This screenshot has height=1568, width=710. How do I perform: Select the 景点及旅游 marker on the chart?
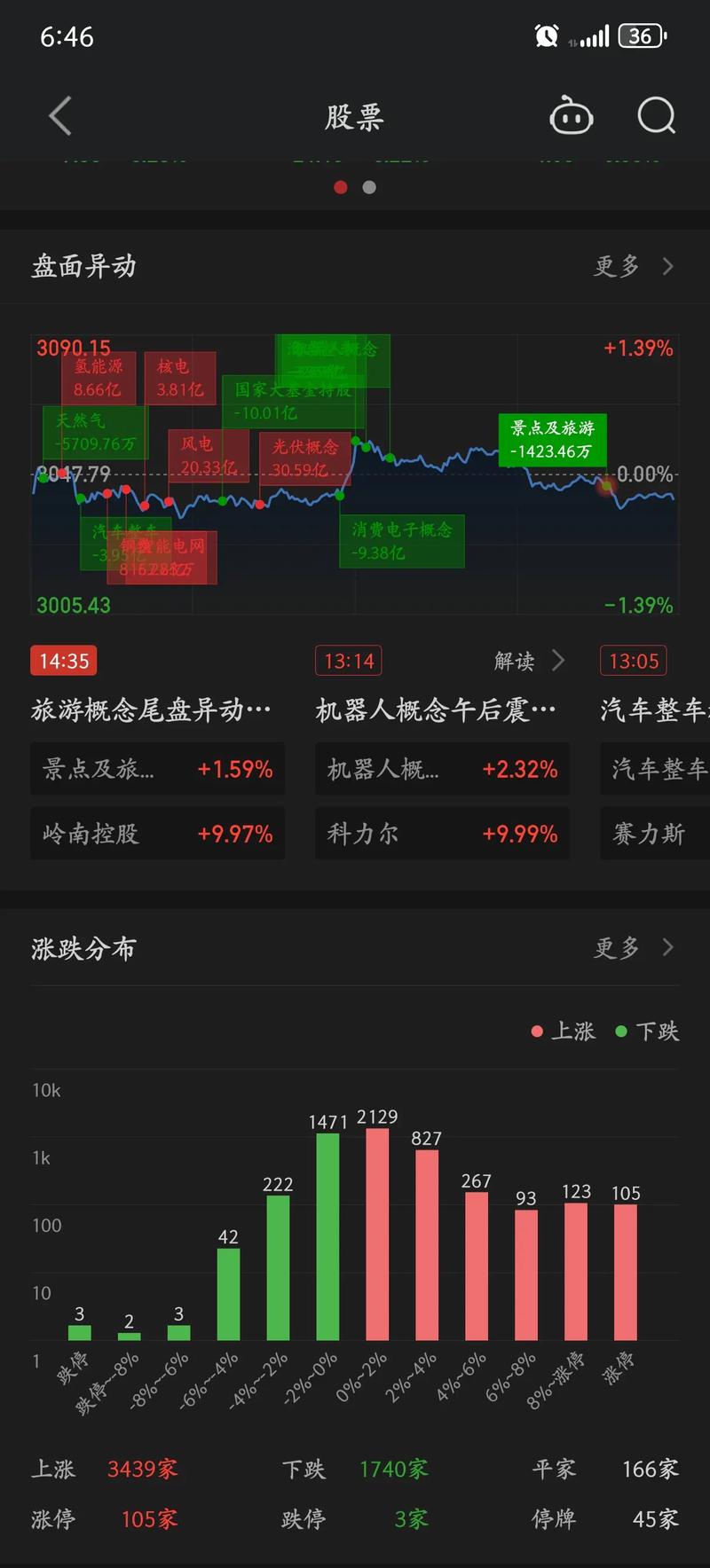coord(552,440)
